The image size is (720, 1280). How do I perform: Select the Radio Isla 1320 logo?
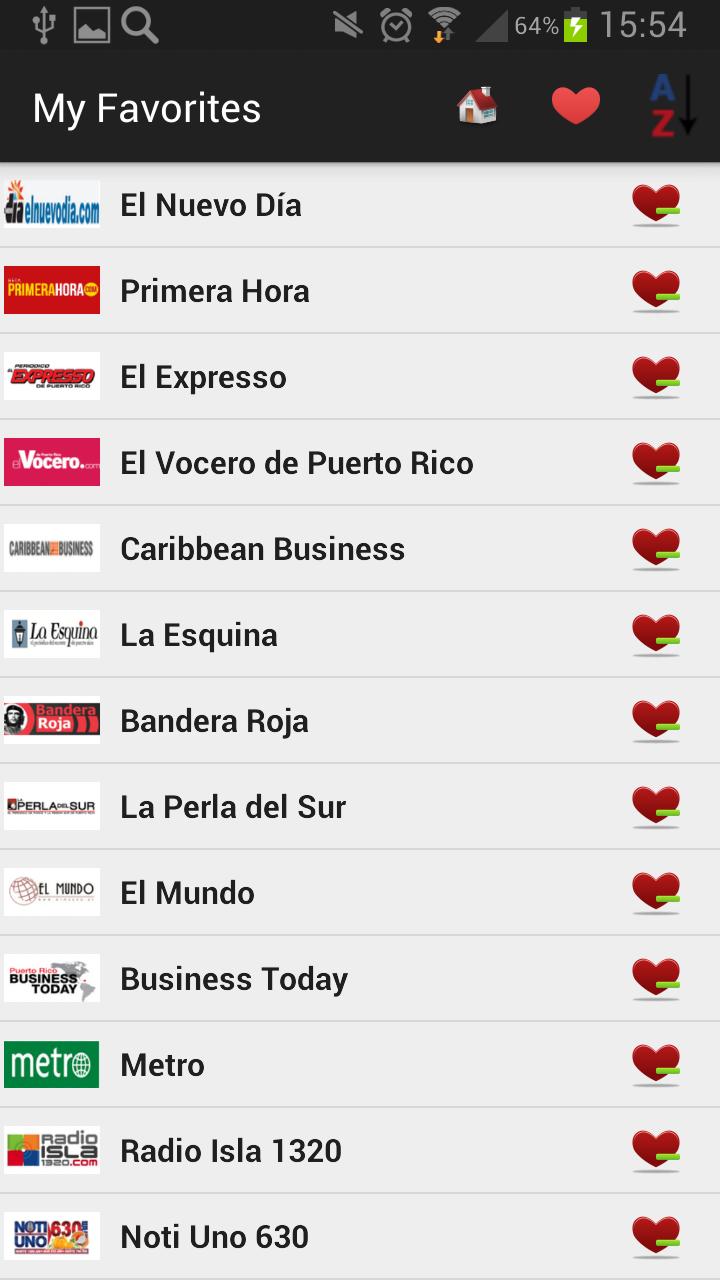tap(52, 1150)
